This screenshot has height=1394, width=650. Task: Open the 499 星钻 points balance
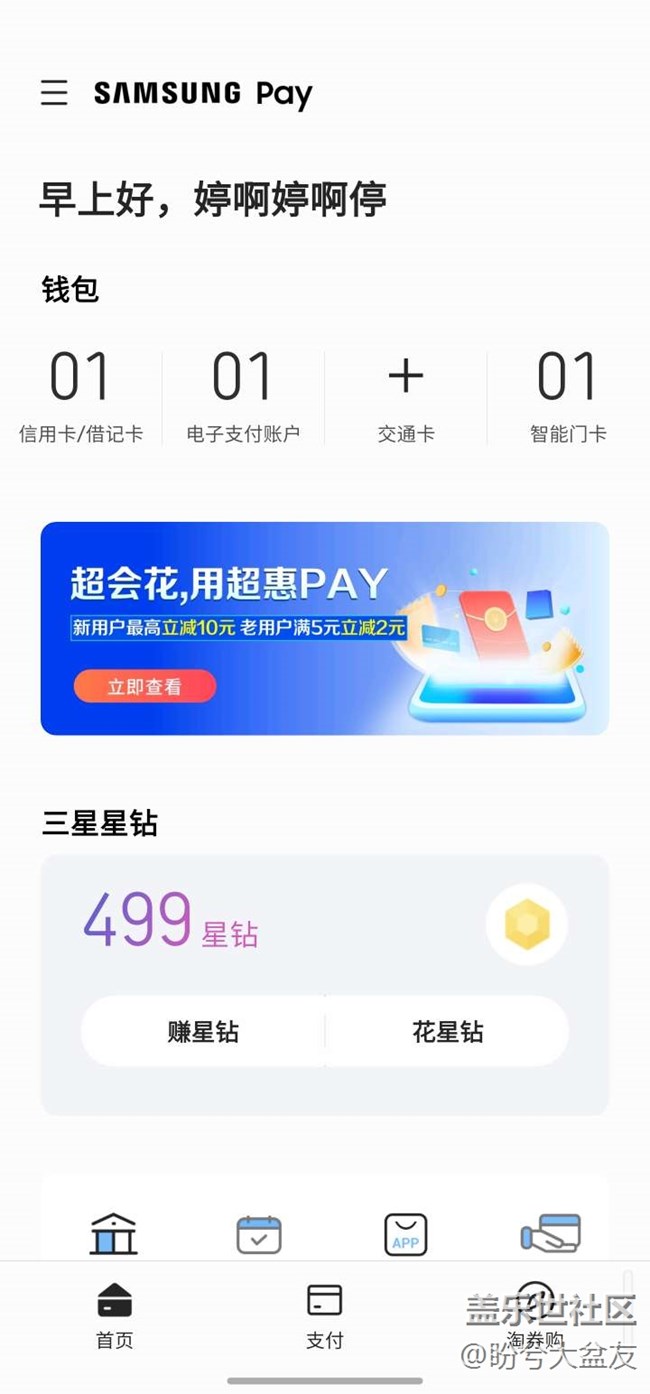click(x=170, y=920)
